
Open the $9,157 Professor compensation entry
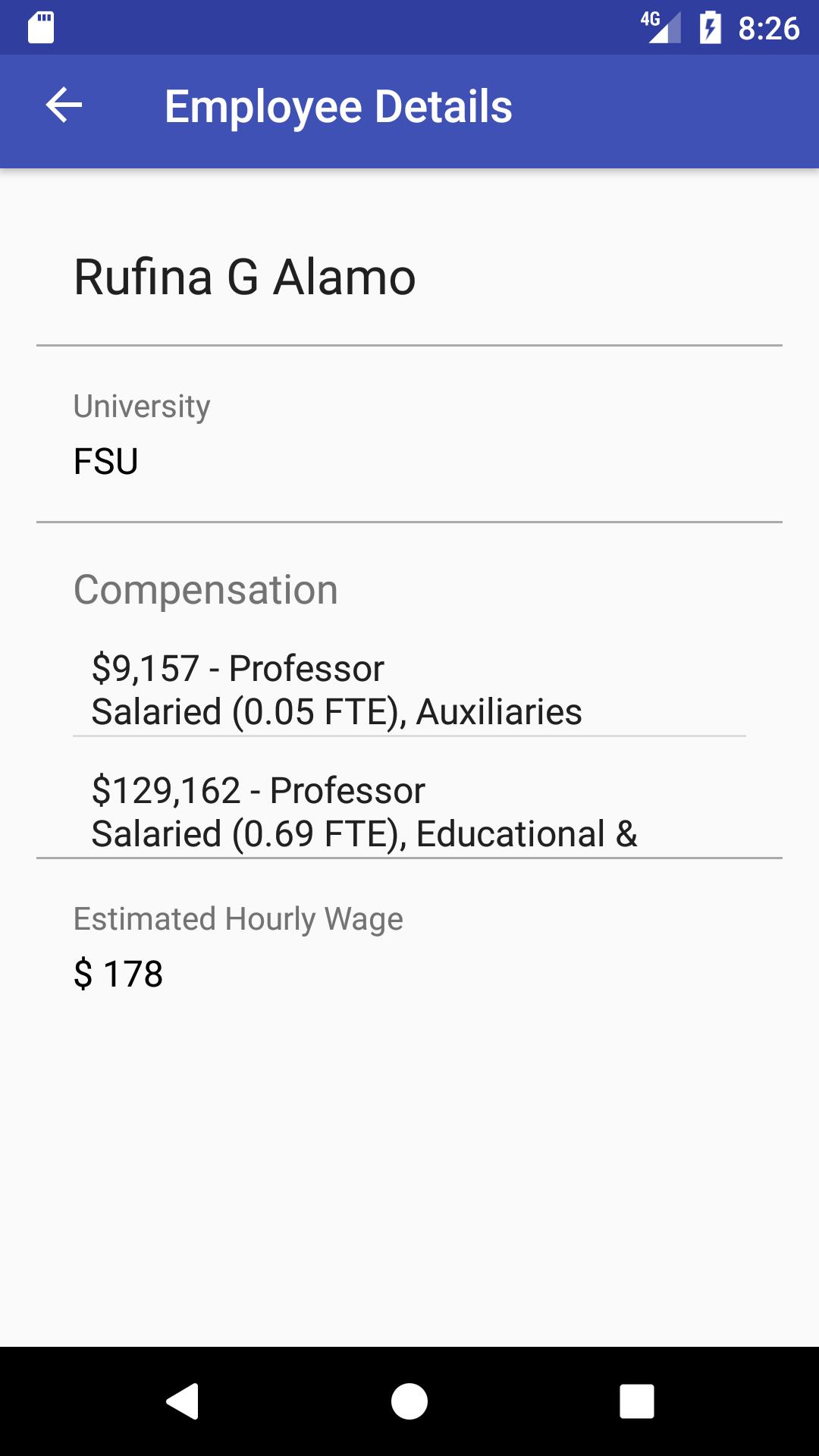(x=409, y=690)
